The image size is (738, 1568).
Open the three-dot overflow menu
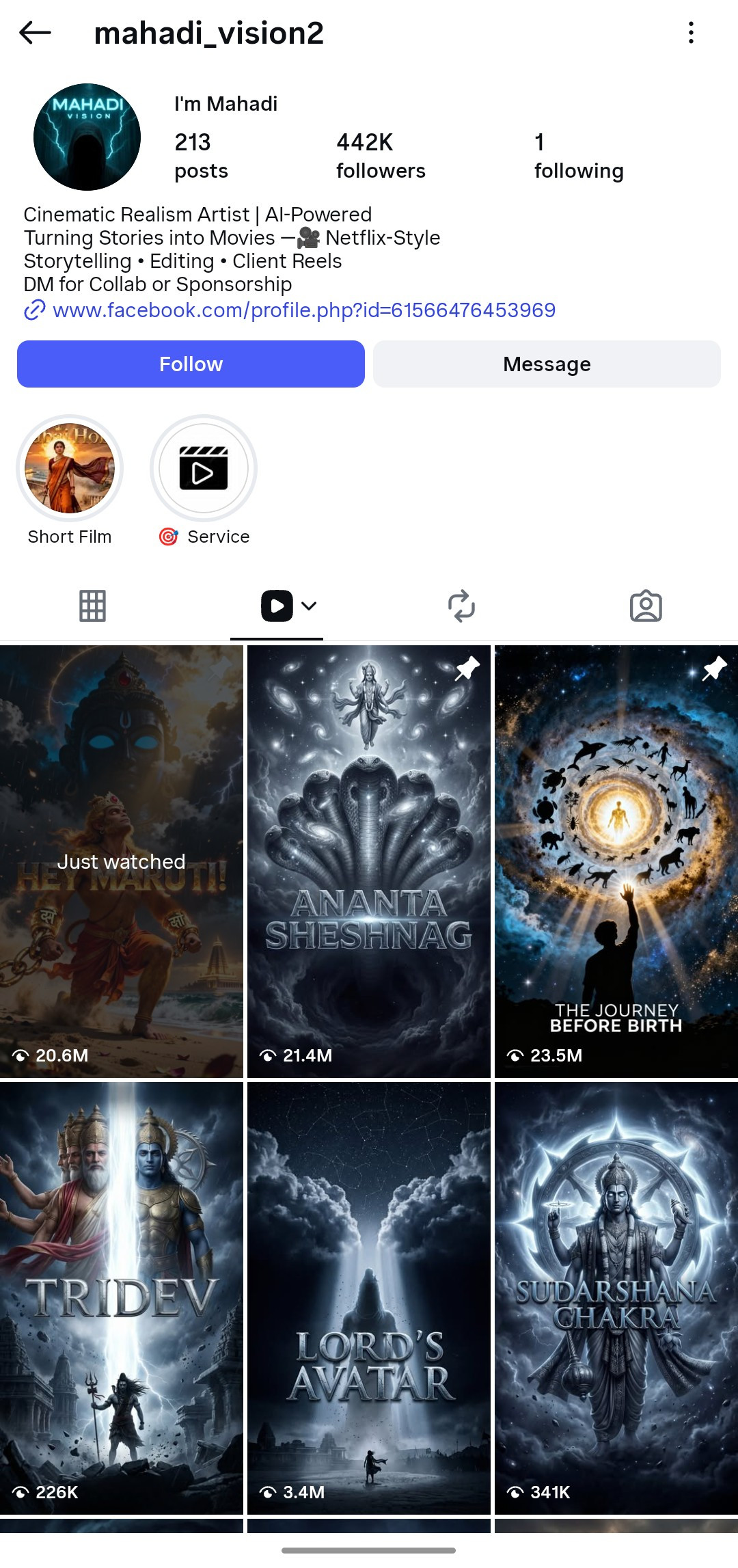pos(691,32)
